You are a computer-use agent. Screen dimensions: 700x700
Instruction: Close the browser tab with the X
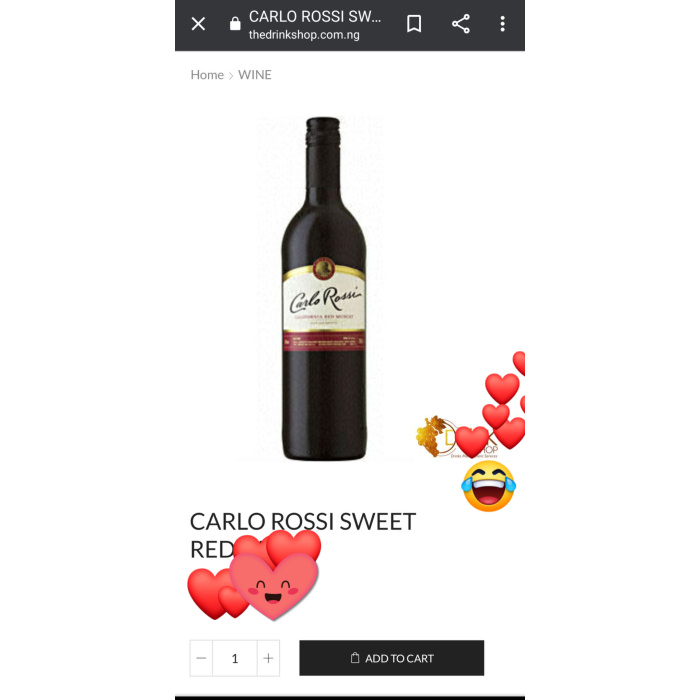click(x=198, y=24)
